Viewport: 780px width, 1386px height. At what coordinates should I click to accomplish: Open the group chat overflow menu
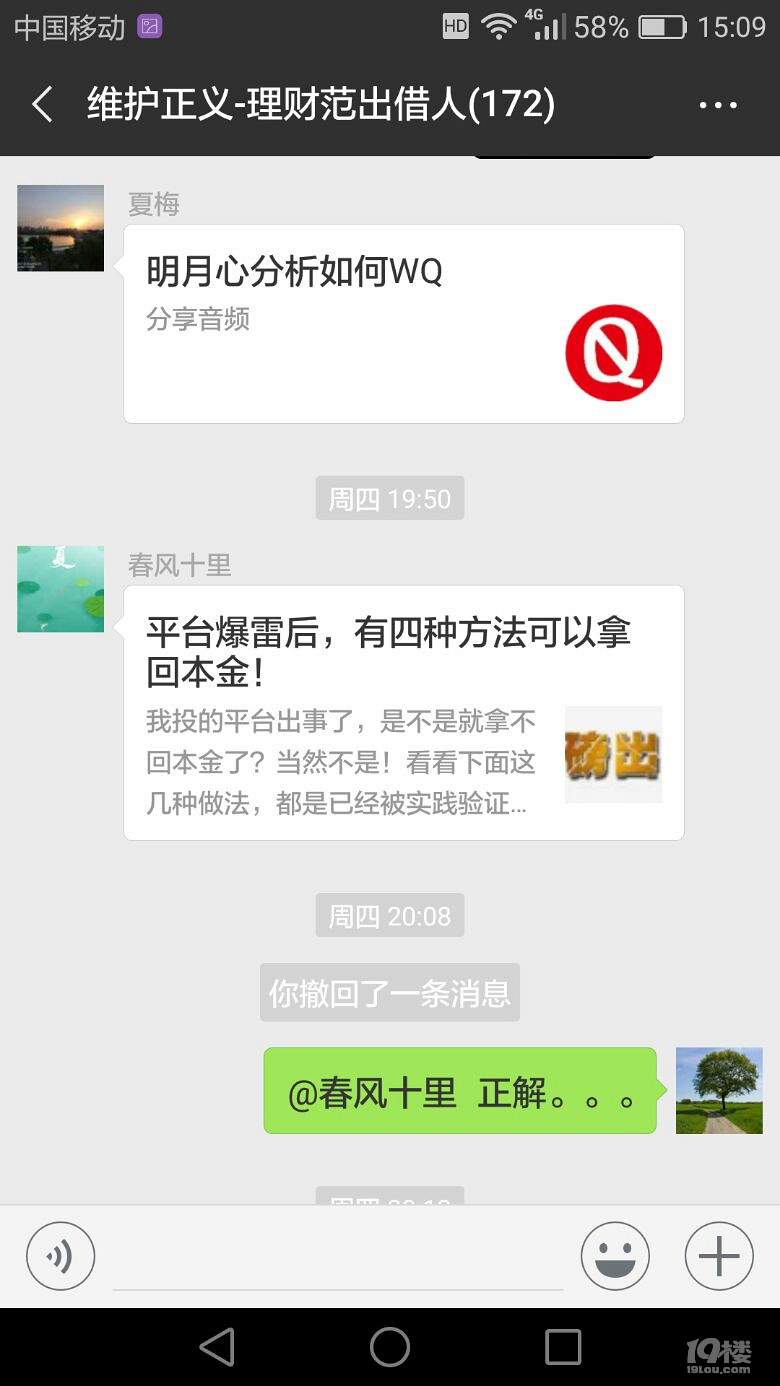click(x=717, y=105)
